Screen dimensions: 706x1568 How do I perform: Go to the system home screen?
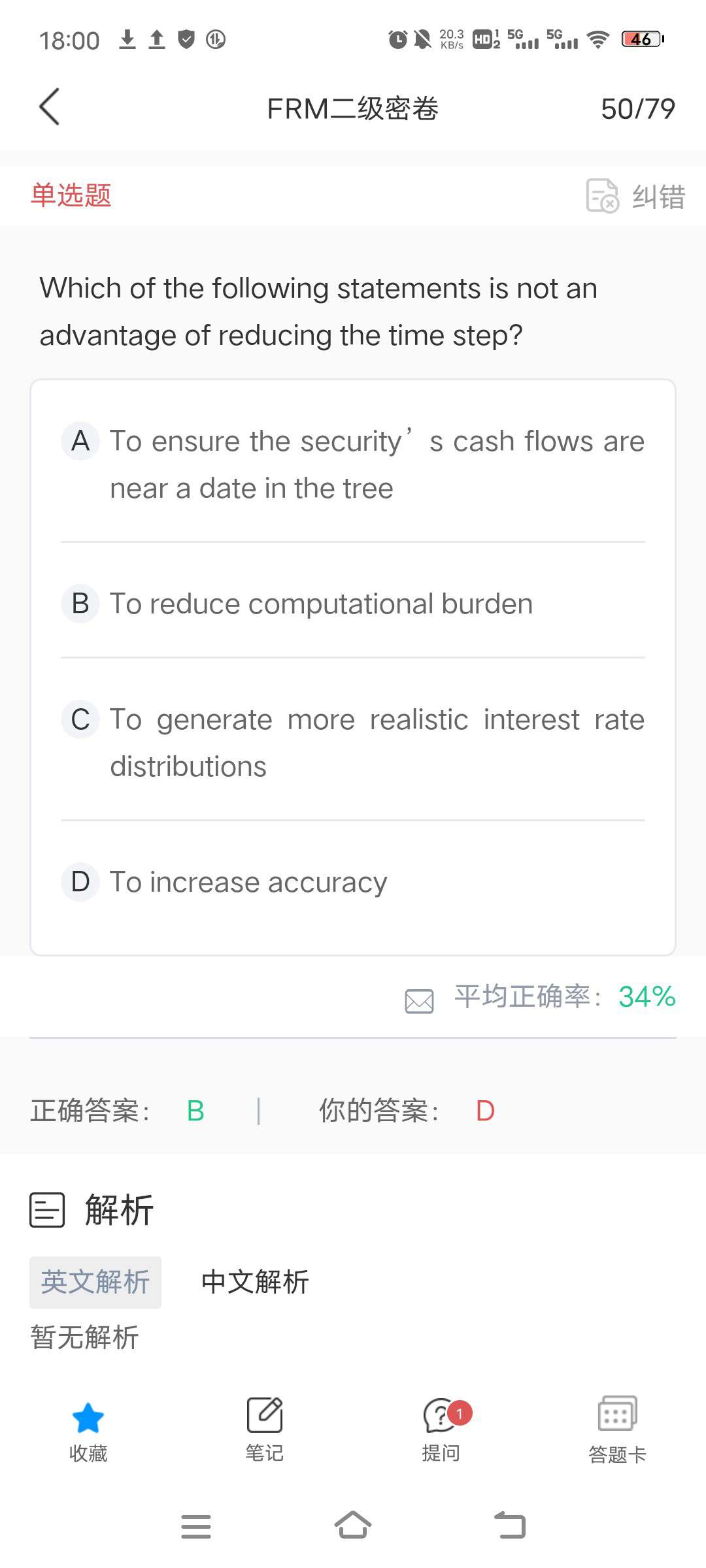353,1526
